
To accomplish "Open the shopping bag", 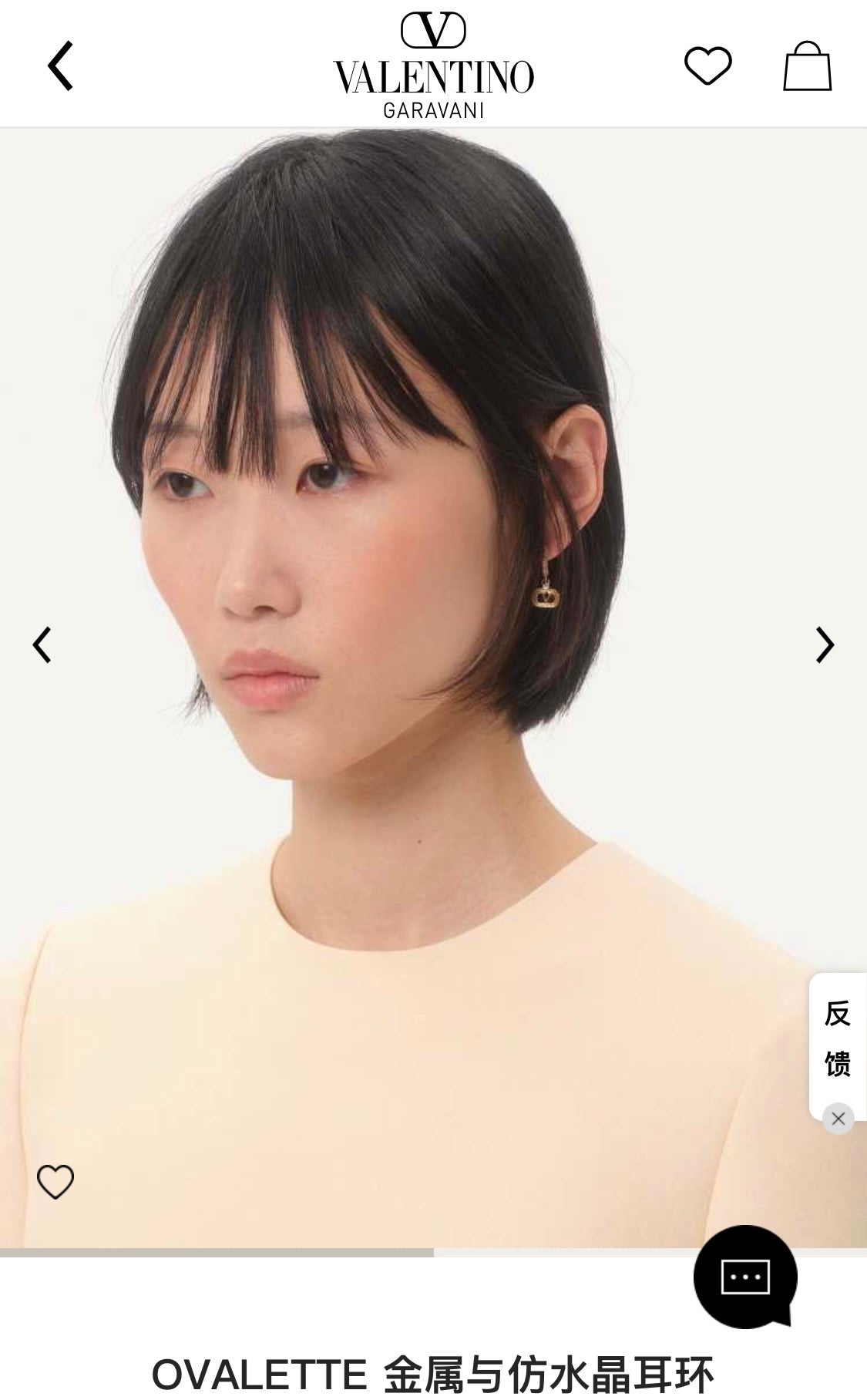I will [x=808, y=66].
